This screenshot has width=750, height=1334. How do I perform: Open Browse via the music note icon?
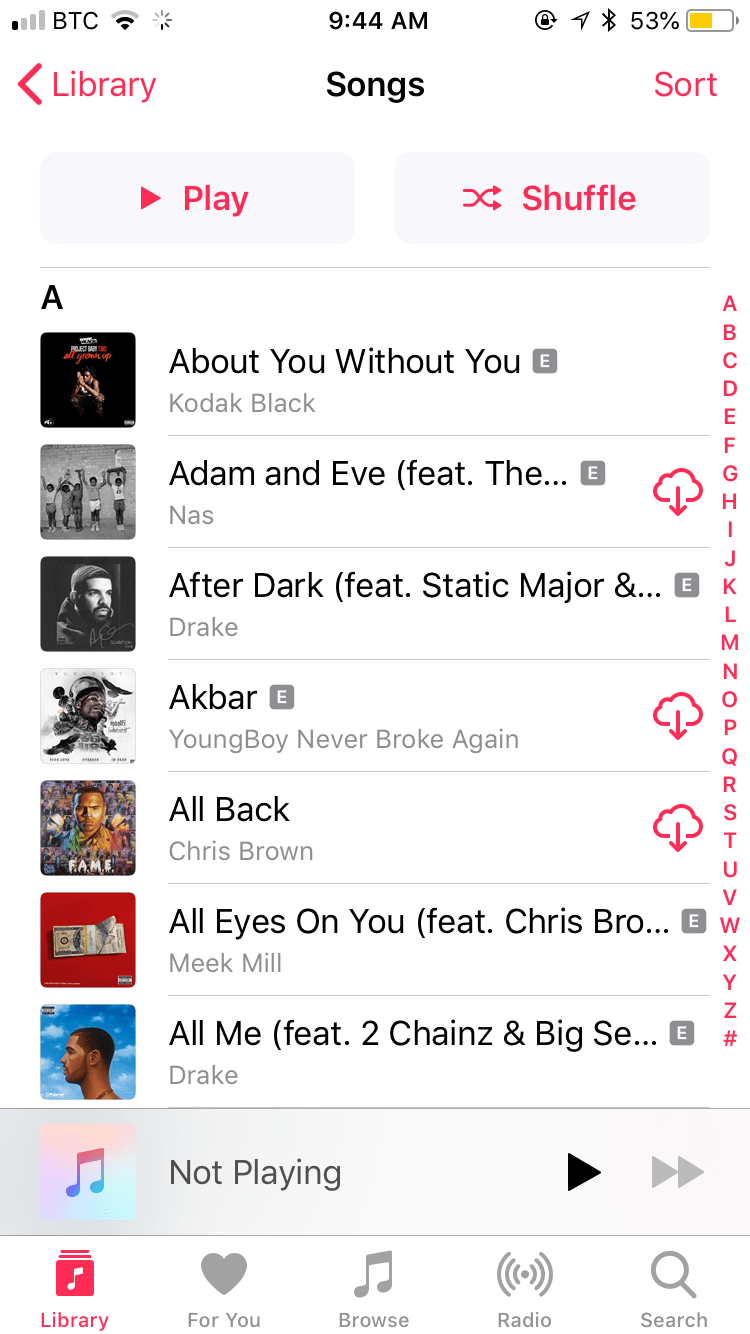pos(373,1270)
